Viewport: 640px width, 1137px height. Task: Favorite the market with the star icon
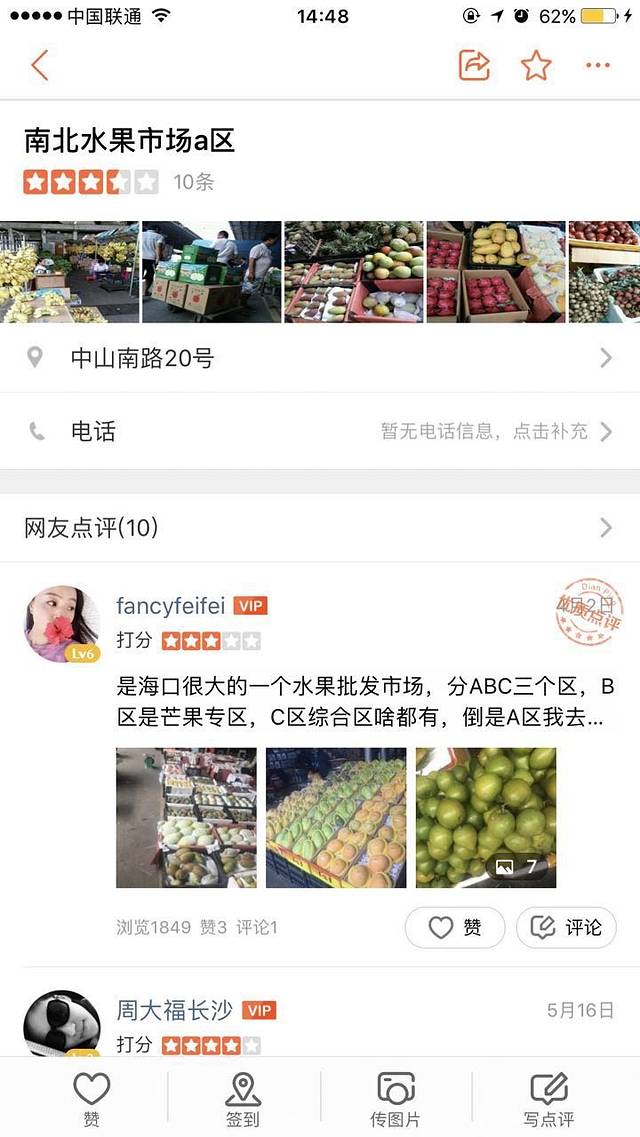point(536,66)
